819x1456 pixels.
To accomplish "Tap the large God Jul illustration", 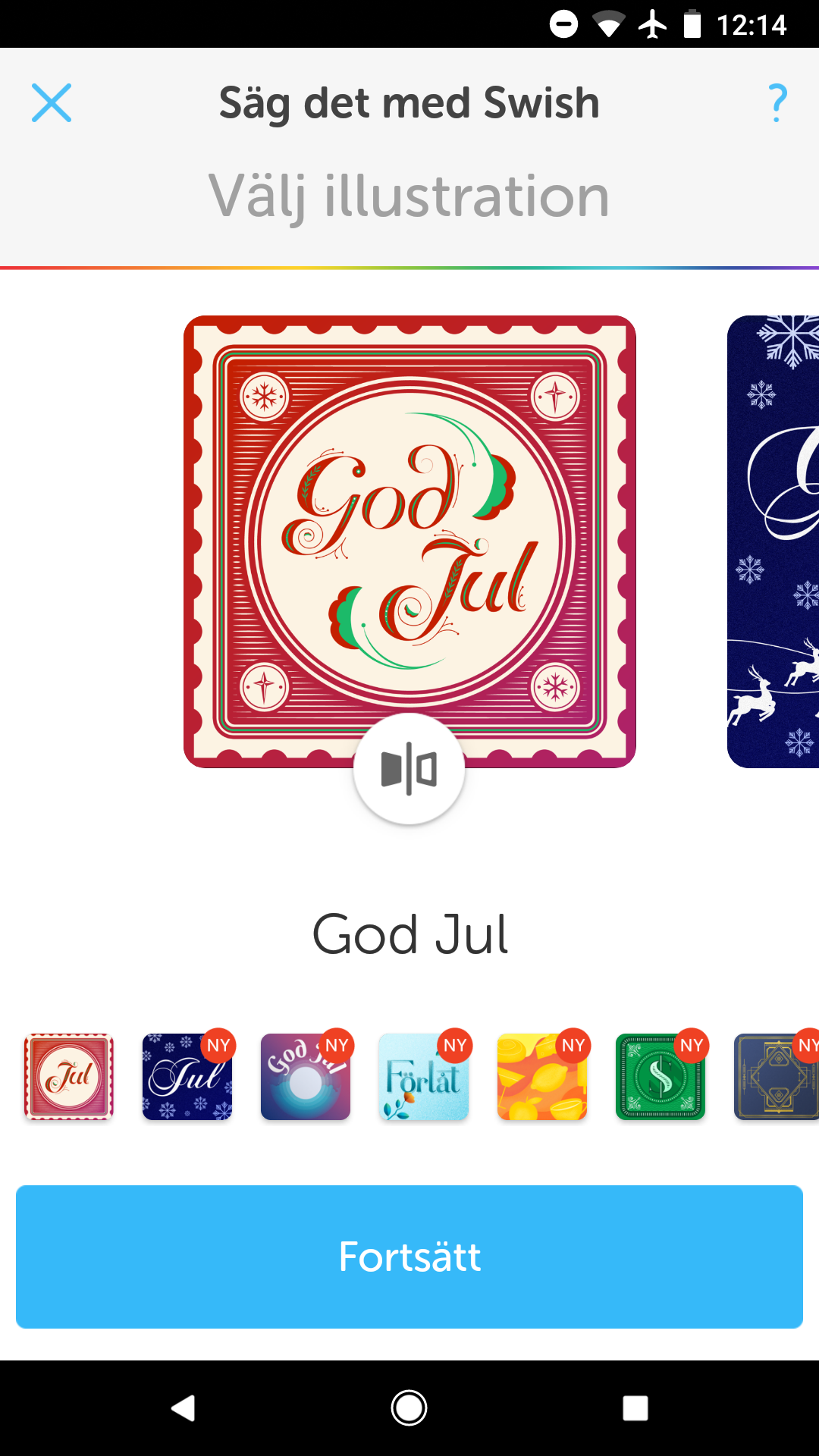I will click(x=409, y=541).
